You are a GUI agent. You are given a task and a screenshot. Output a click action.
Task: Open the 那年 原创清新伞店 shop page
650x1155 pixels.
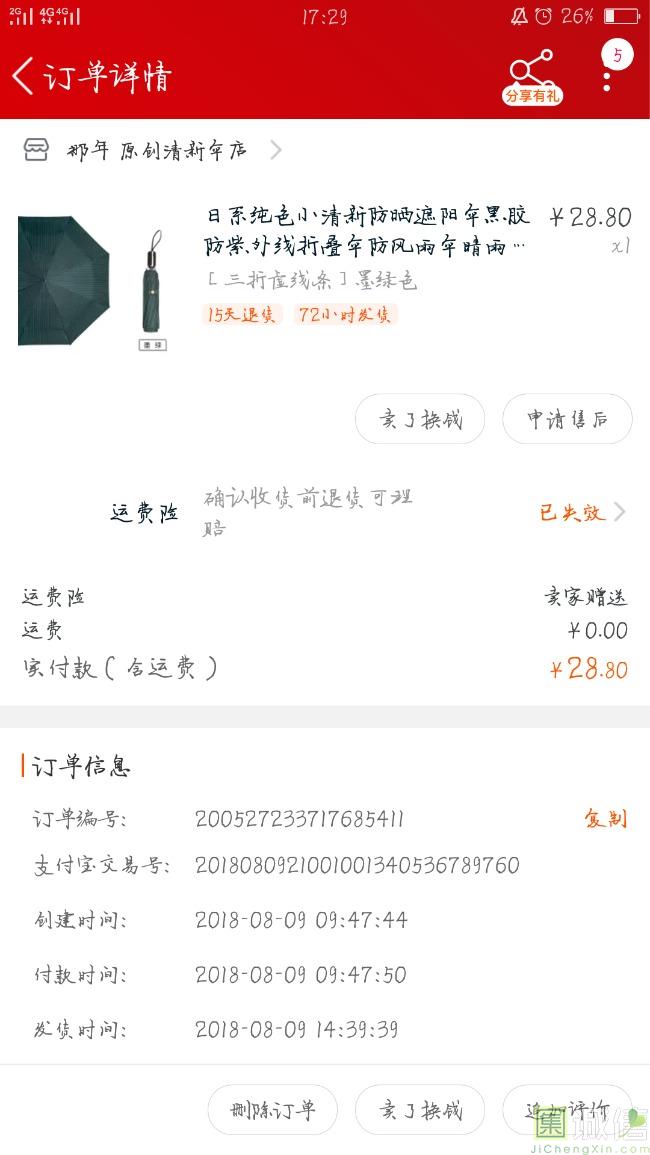(155, 150)
